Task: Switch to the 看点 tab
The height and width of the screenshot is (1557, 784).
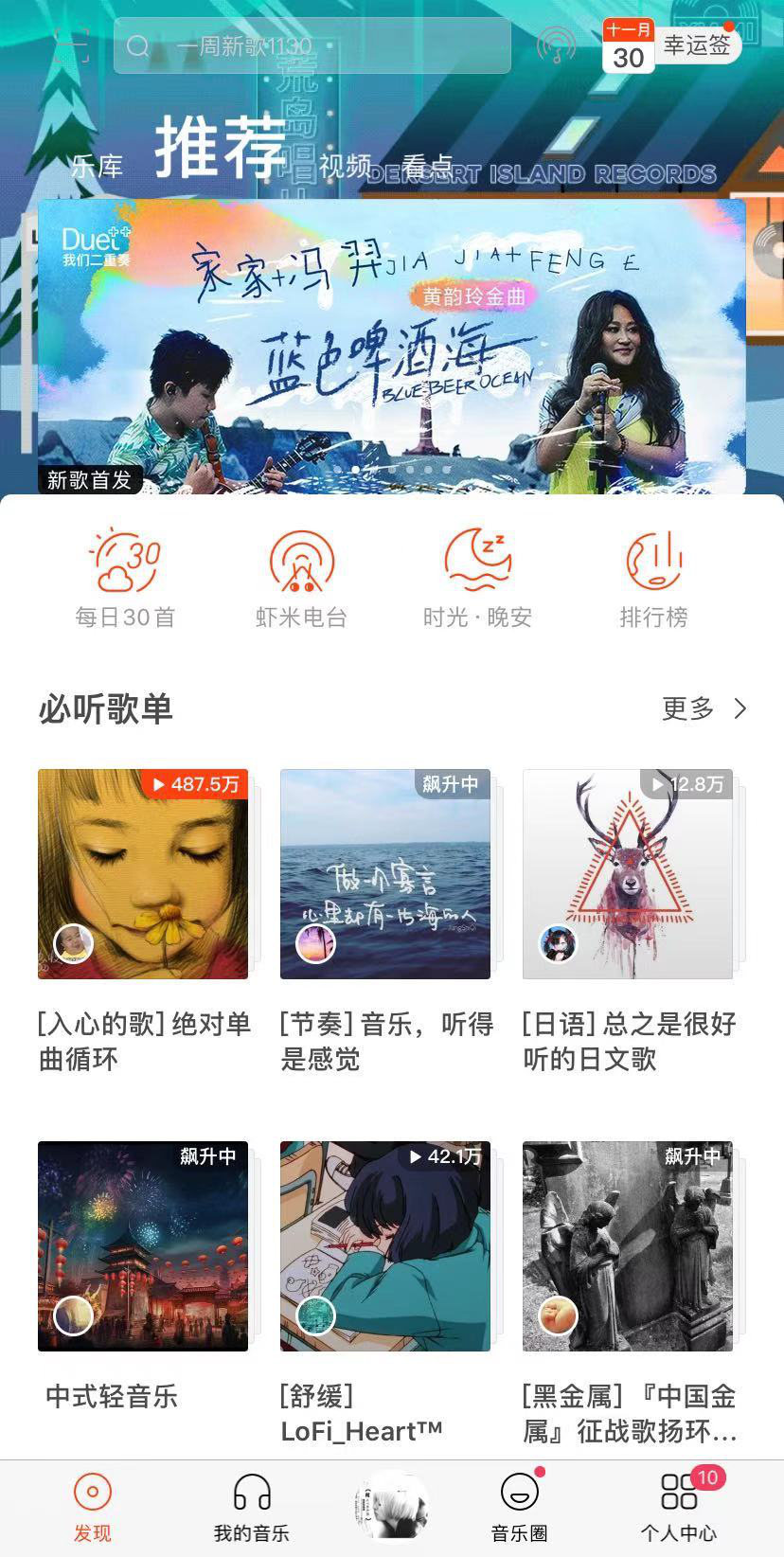Action: [x=428, y=166]
